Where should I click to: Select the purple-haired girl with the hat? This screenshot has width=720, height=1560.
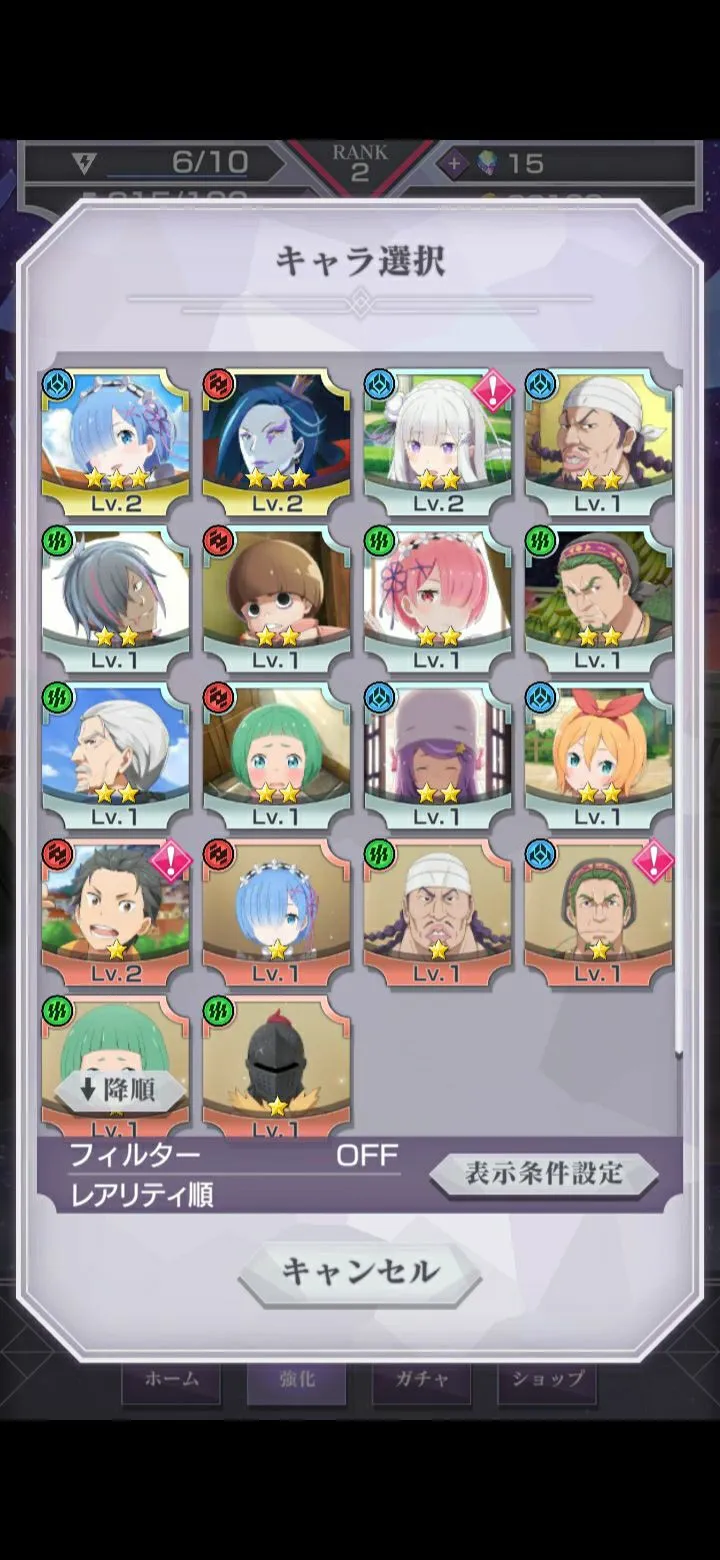click(438, 754)
